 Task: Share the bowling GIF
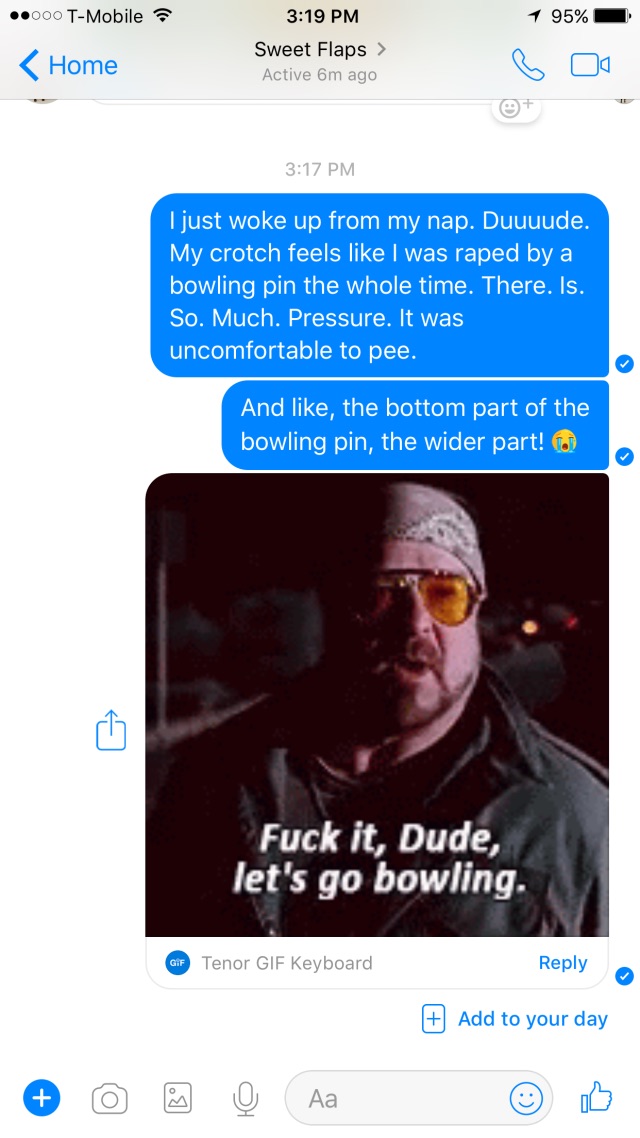coord(111,729)
